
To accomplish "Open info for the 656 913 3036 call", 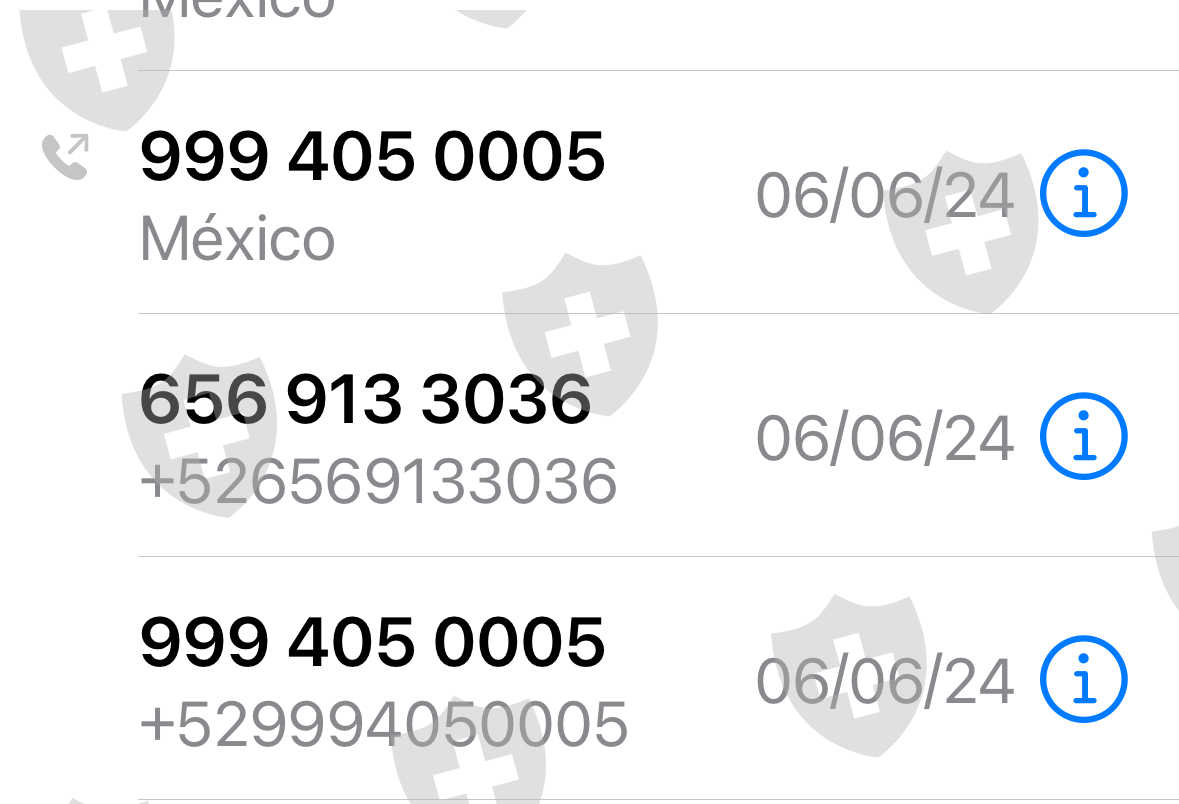I will tap(1084, 437).
